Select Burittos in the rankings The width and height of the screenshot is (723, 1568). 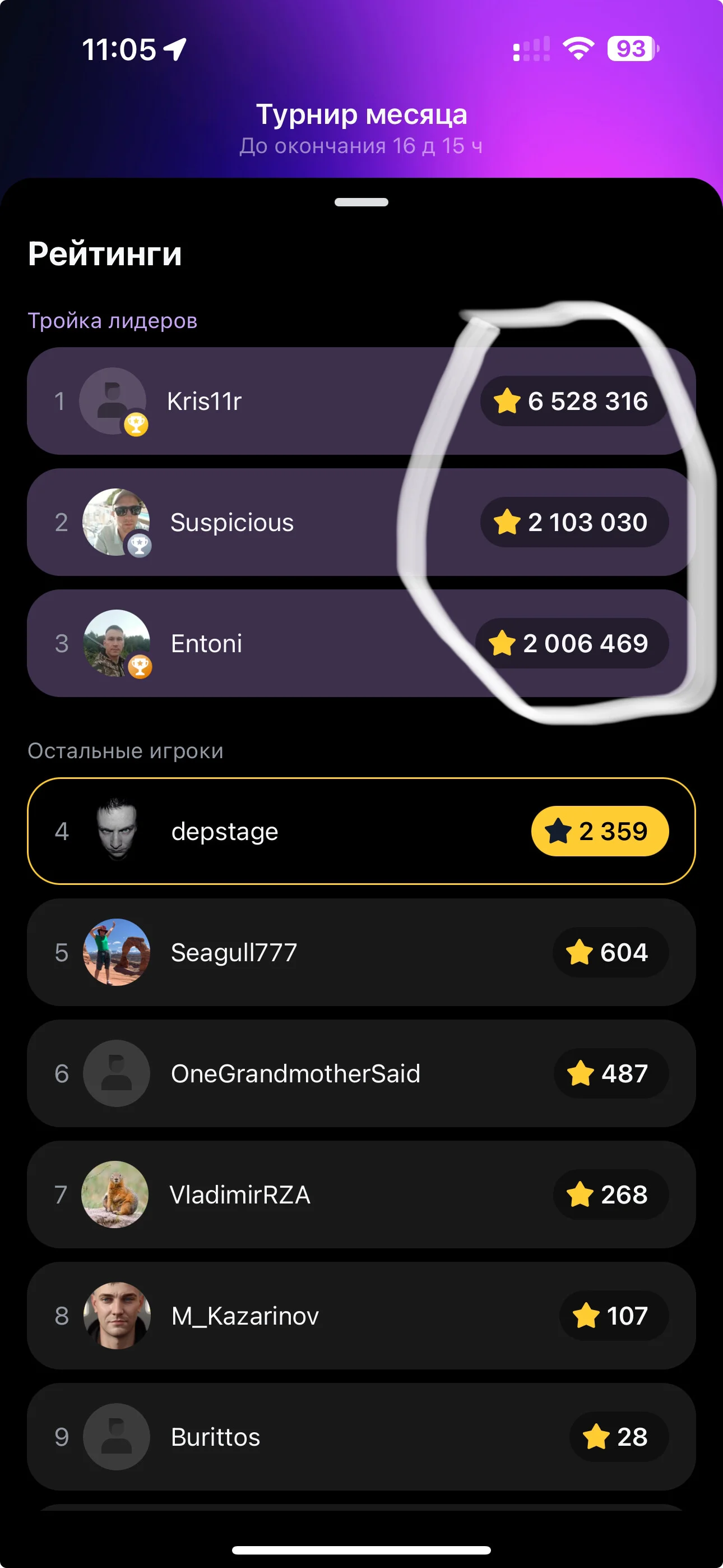pyautogui.click(x=361, y=1437)
